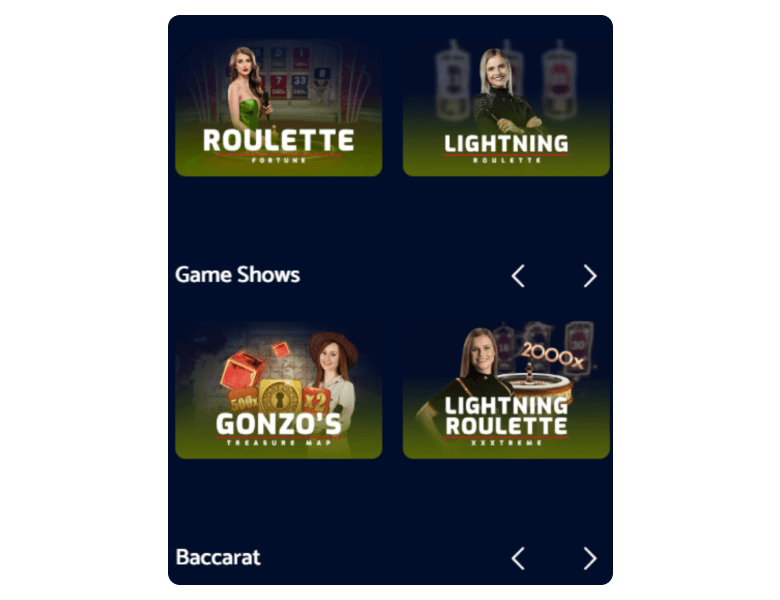Open Gonzo's Treasure Map game
The image size is (780, 600).
[x=278, y=391]
